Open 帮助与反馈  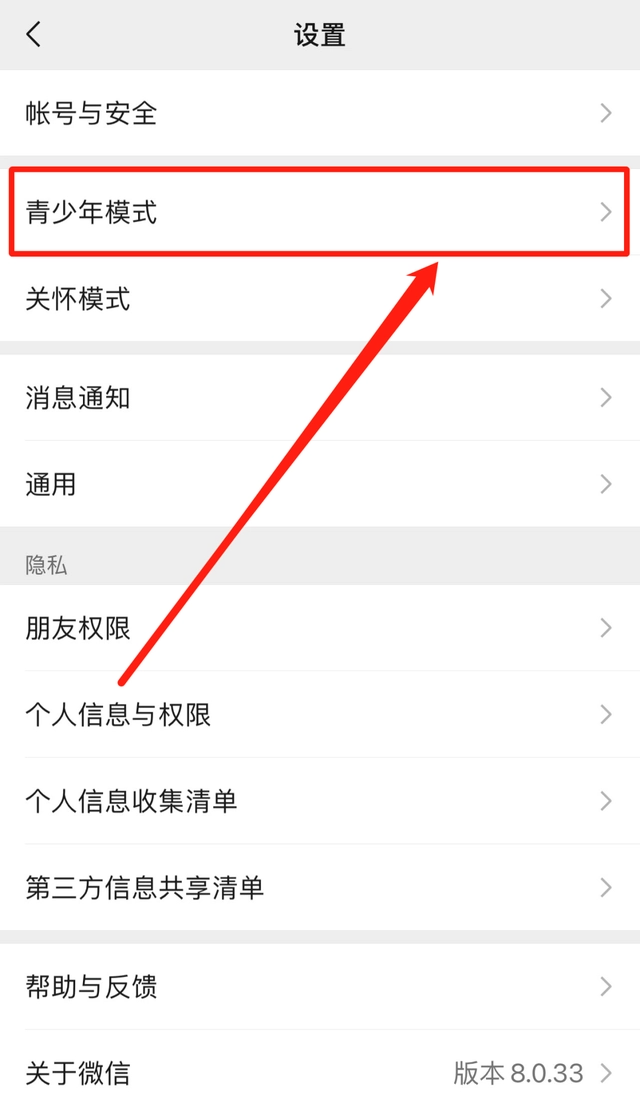[320, 986]
